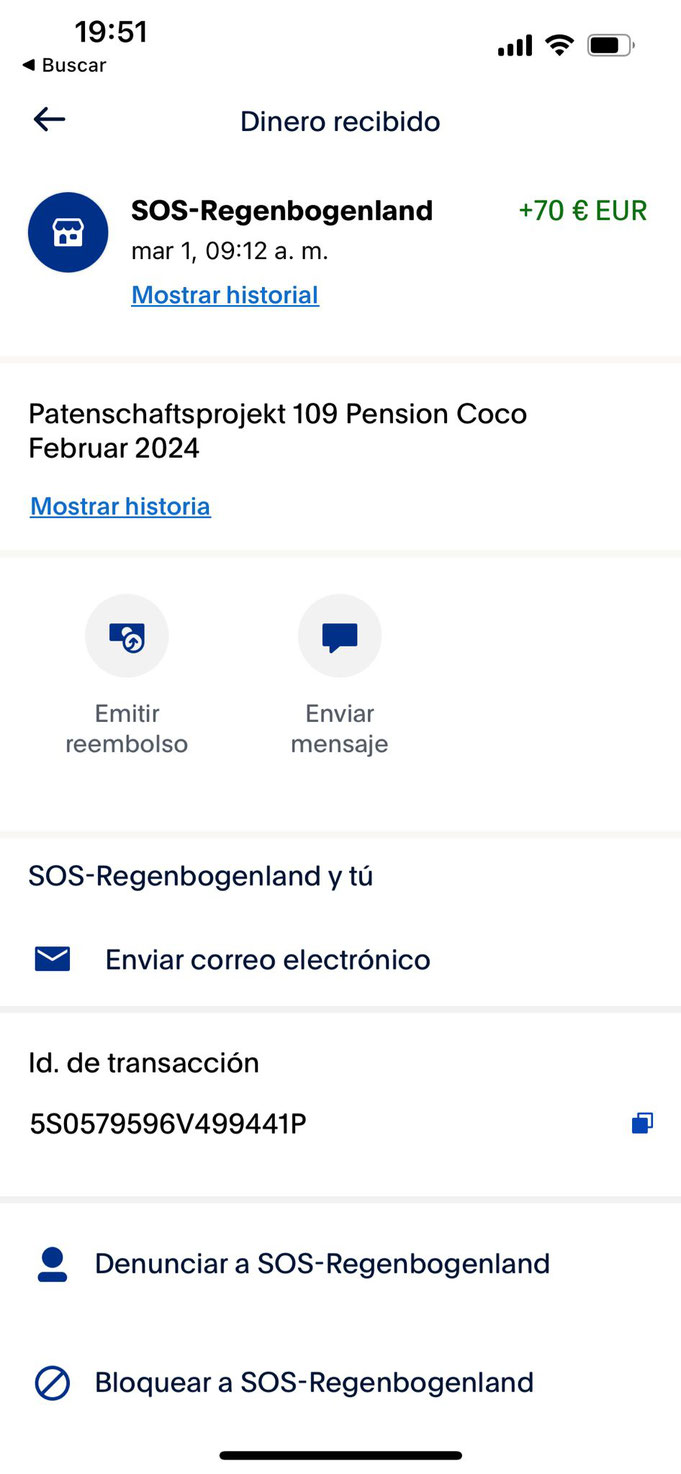Viewport: 681px width, 1474px height.
Task: Open the Mostrar historial link
Action: (225, 295)
